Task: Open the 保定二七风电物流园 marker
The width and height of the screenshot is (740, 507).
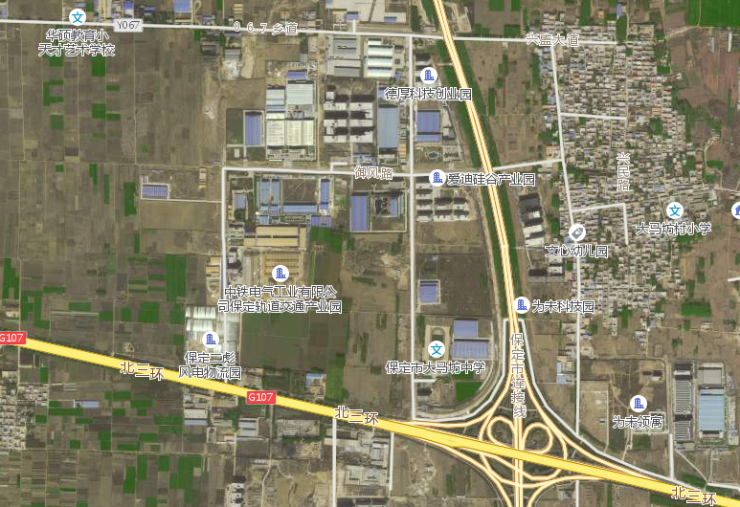Action: [x=210, y=339]
